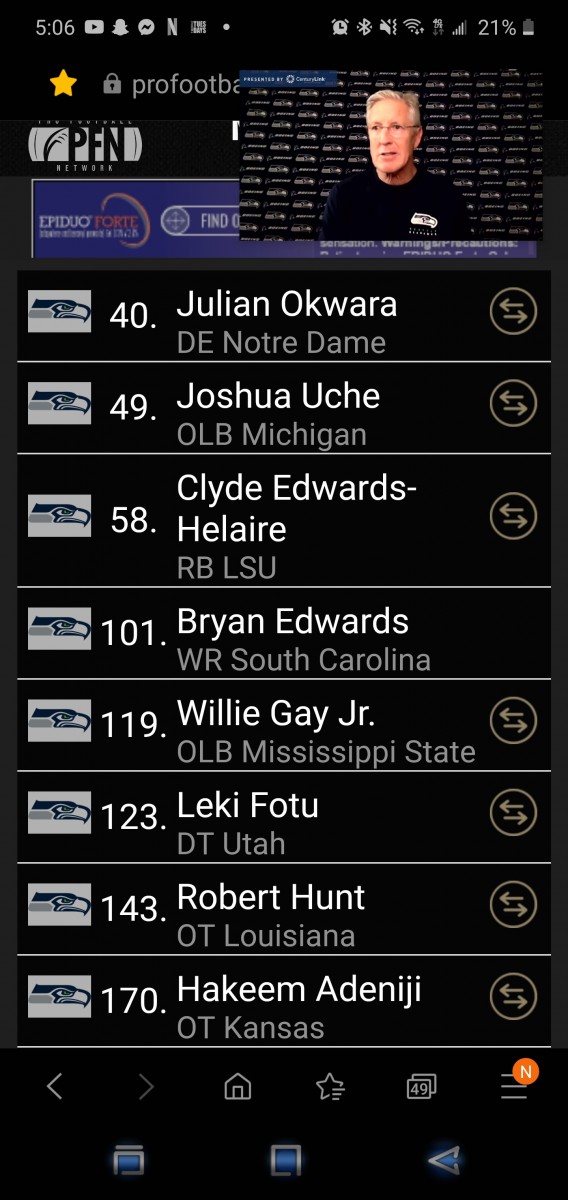568x1200 pixels.
Task: Open the Epiduo Forte ad banner
Action: [136, 218]
